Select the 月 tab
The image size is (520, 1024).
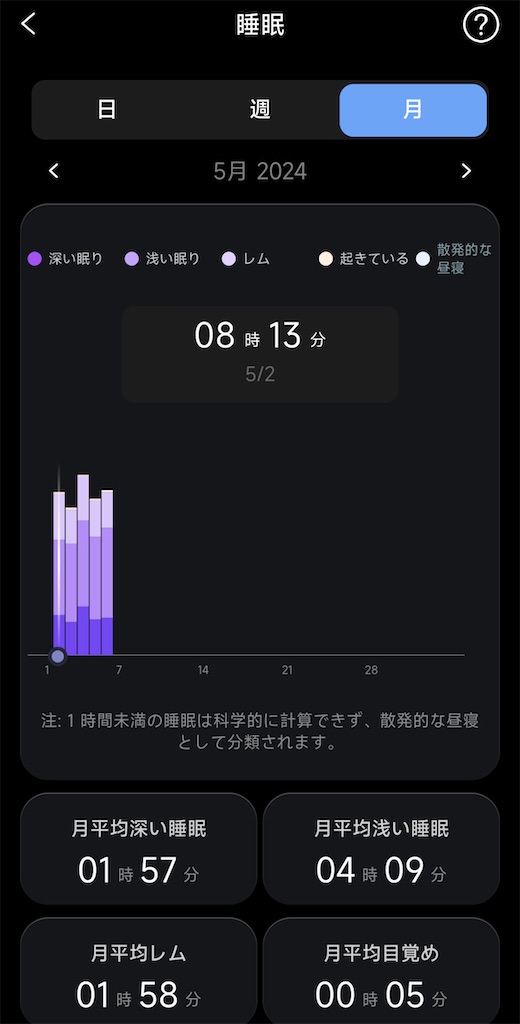[413, 110]
